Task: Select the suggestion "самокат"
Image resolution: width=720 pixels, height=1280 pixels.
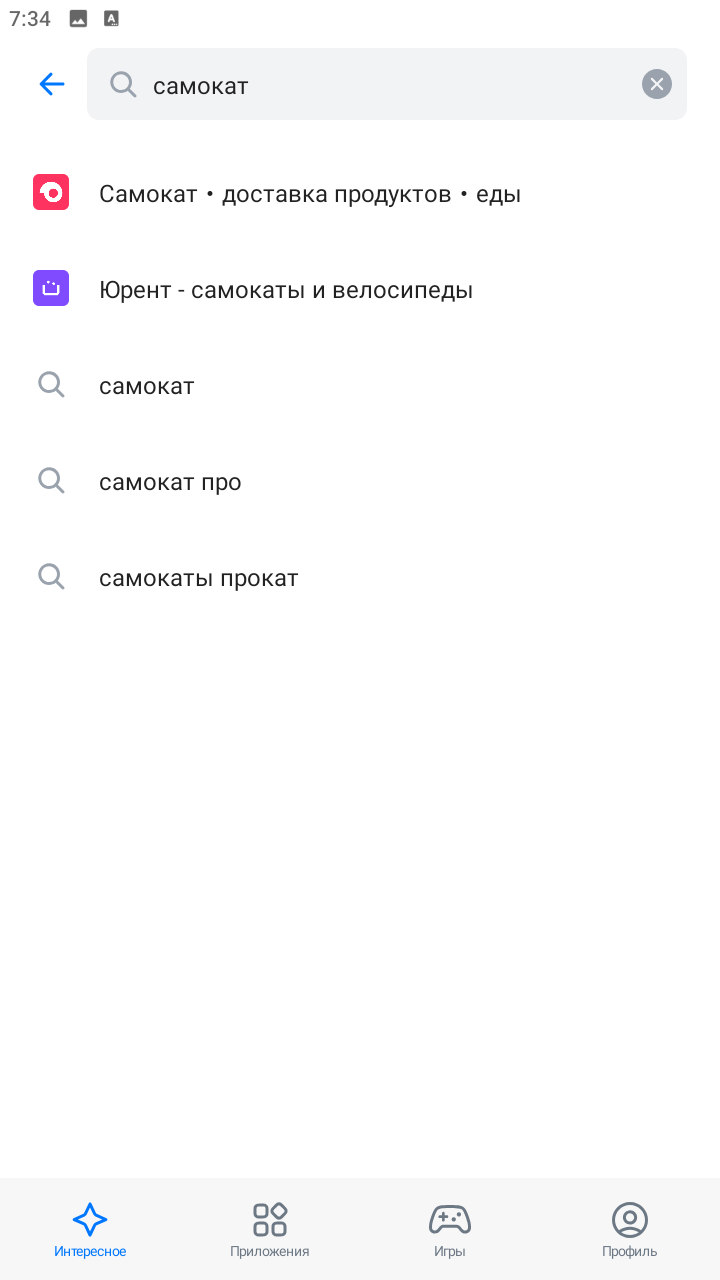Action: 147,386
